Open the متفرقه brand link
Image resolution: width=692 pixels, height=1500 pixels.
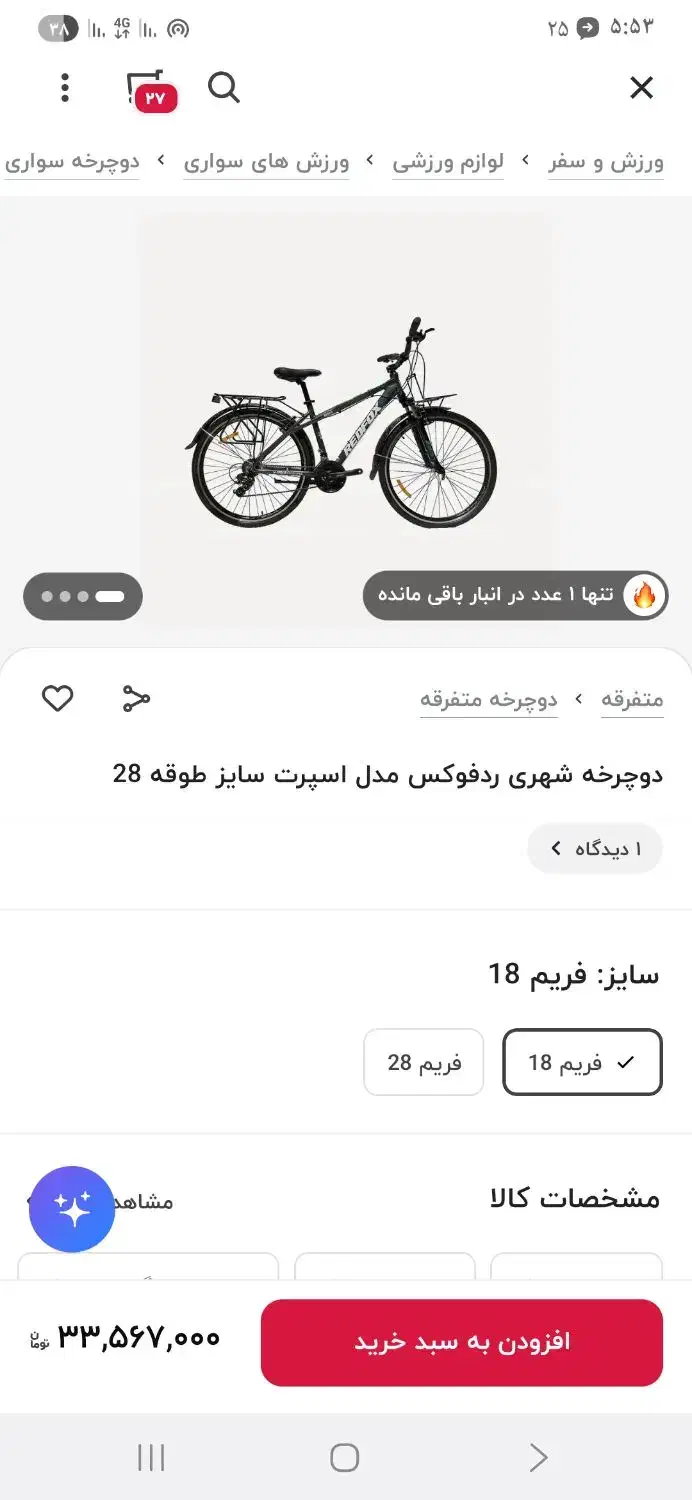coord(632,700)
